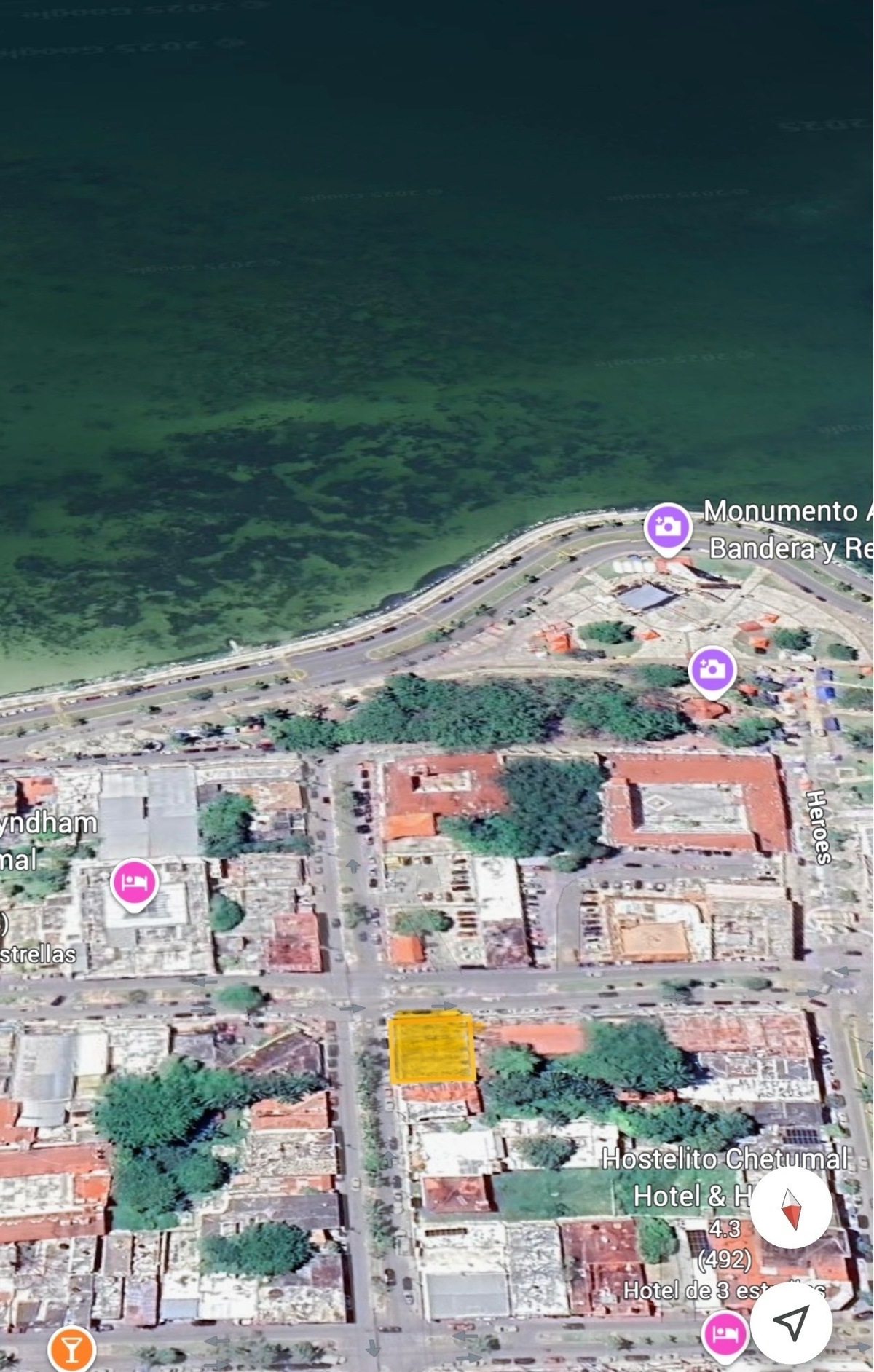
Task: Open the Wyndham hotel pin
Action: pyautogui.click(x=134, y=883)
